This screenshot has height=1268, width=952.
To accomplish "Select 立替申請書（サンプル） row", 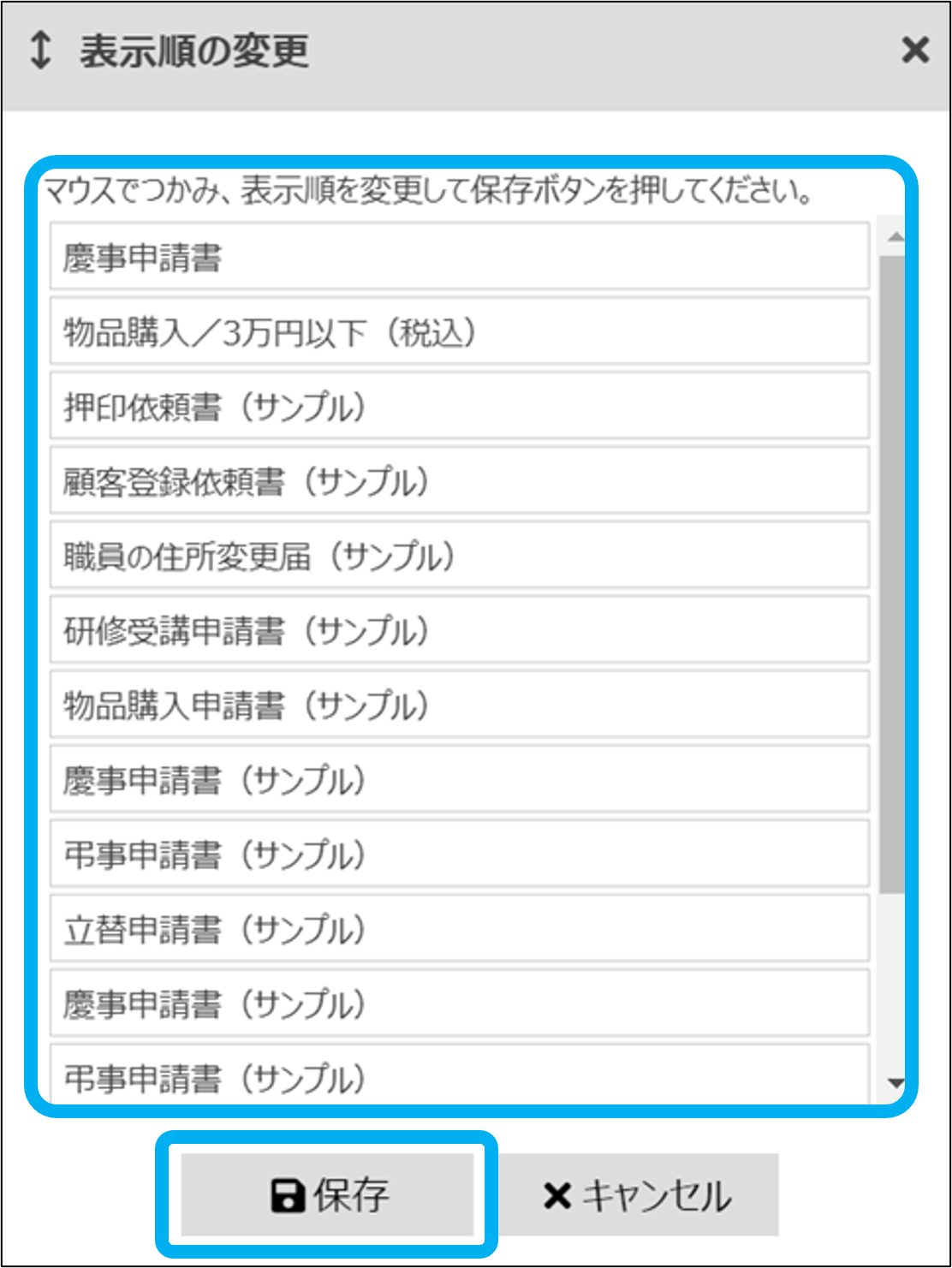I will click(460, 928).
